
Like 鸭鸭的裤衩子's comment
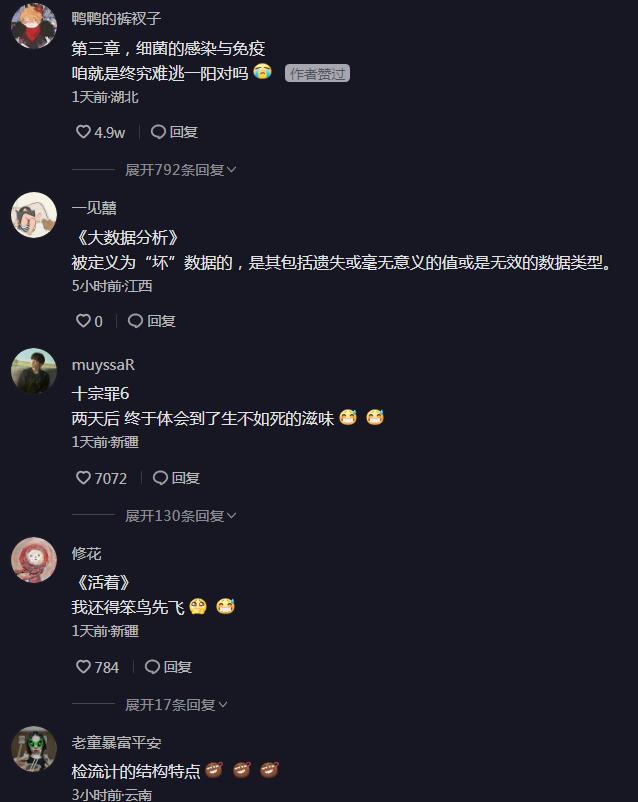click(84, 132)
